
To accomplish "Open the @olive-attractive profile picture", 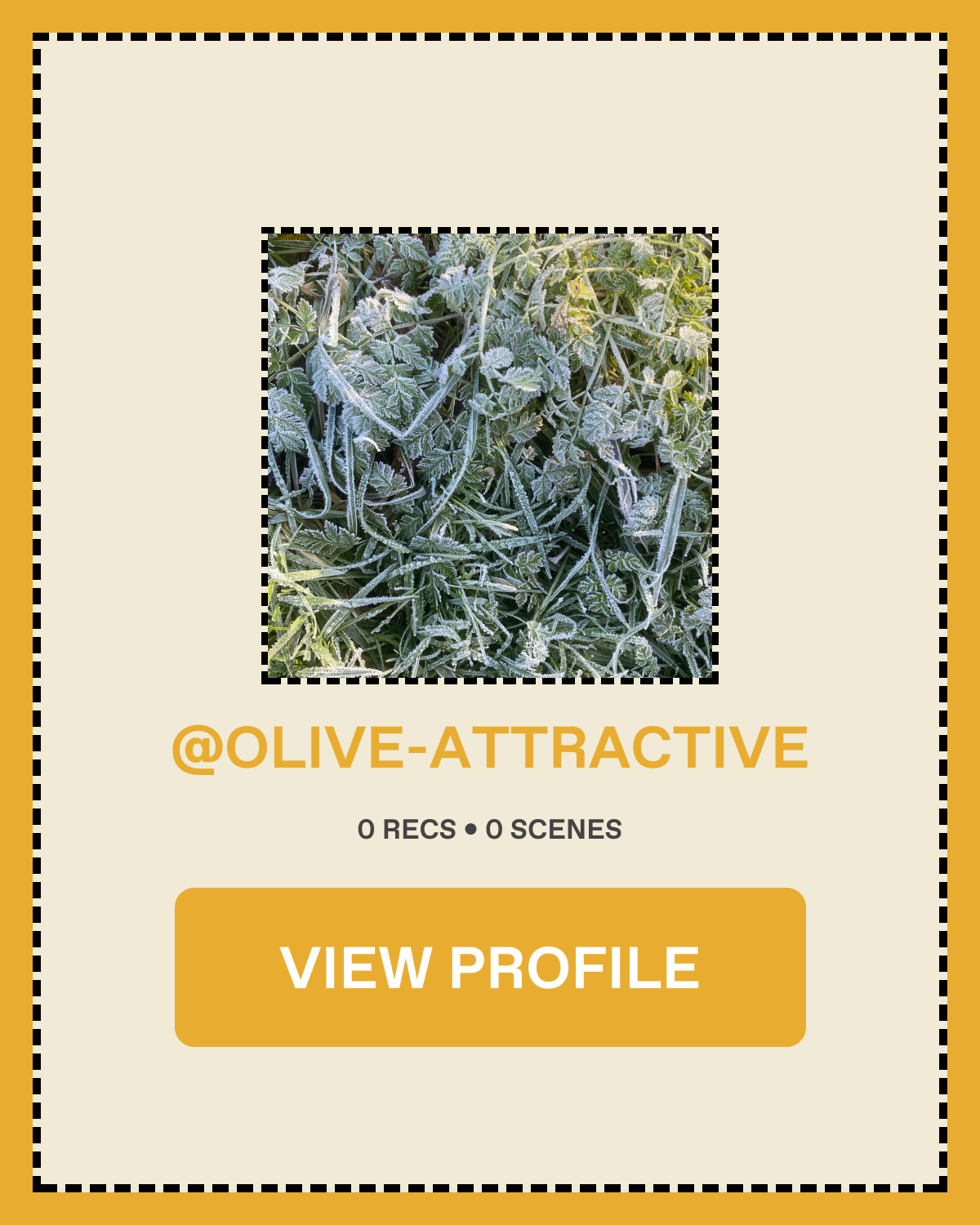I will pos(490,456).
